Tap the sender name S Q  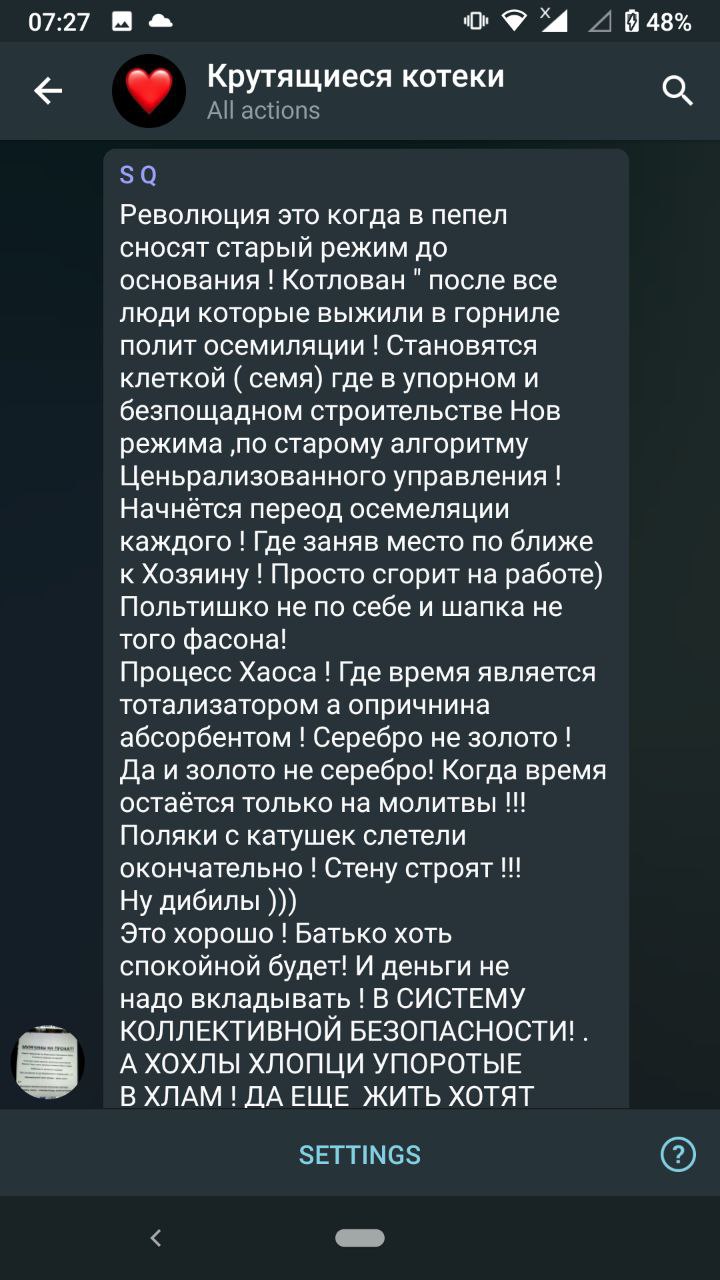click(x=138, y=176)
